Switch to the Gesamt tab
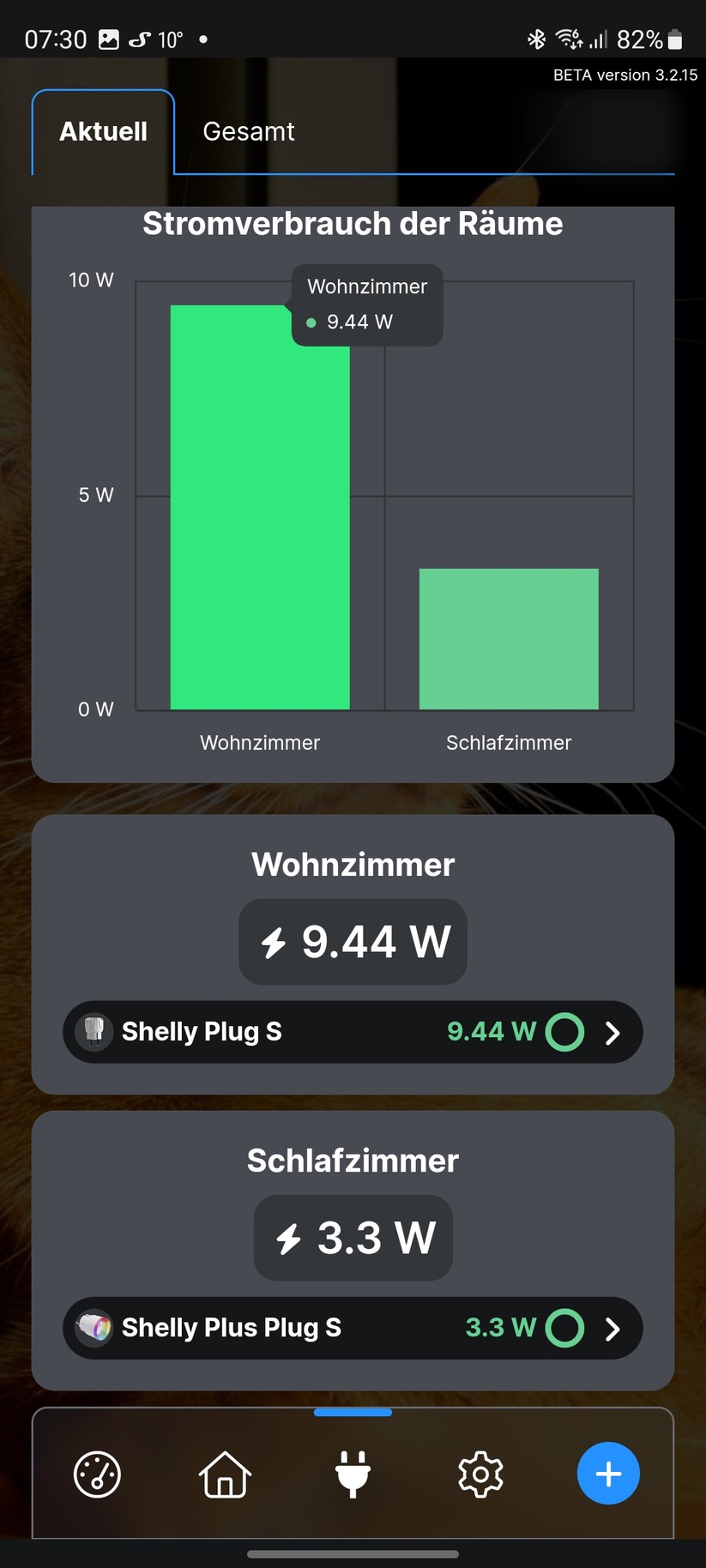706x1568 pixels. (248, 131)
